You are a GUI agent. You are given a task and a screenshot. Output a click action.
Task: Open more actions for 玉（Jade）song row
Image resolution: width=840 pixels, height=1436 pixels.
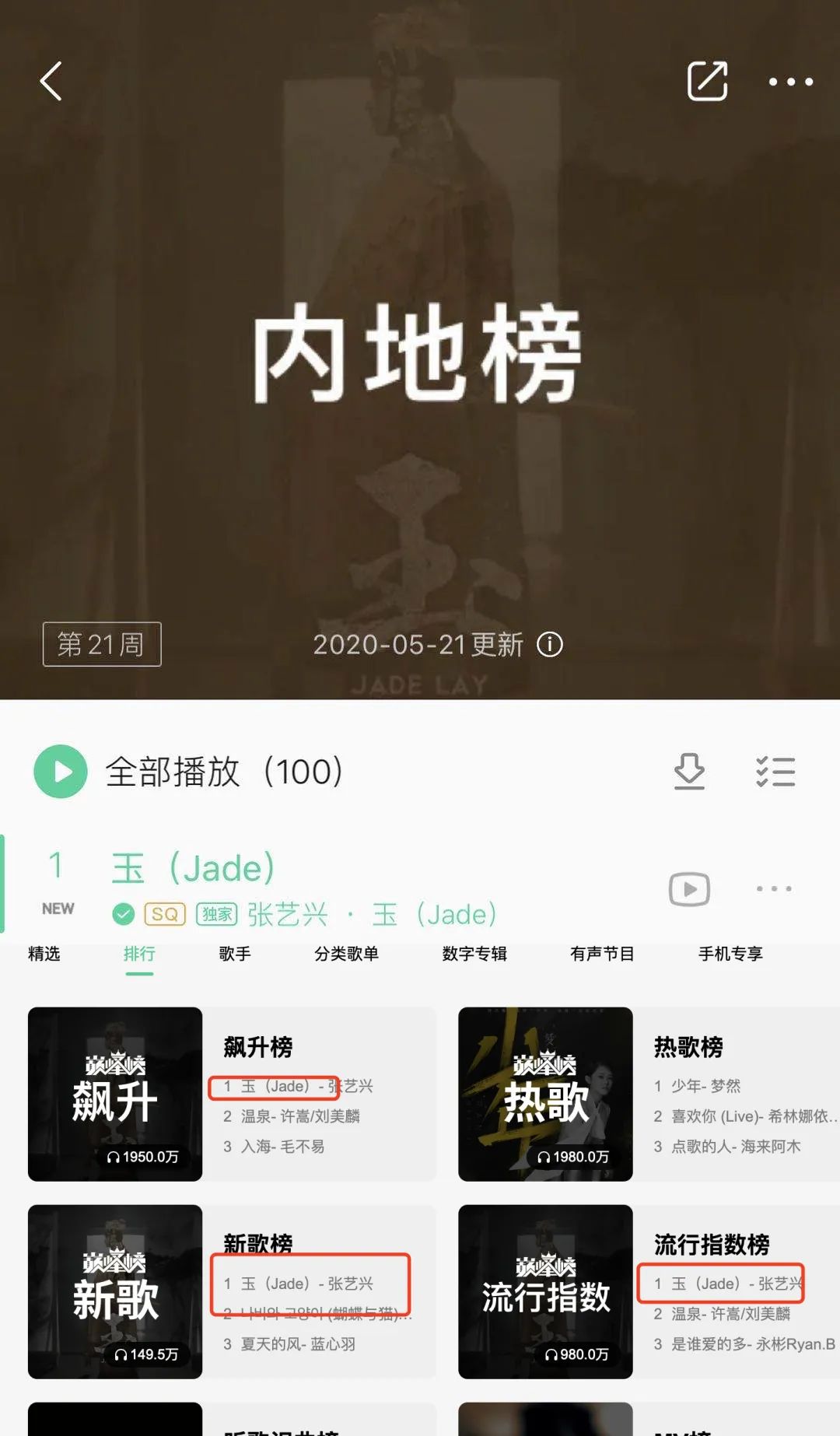774,888
